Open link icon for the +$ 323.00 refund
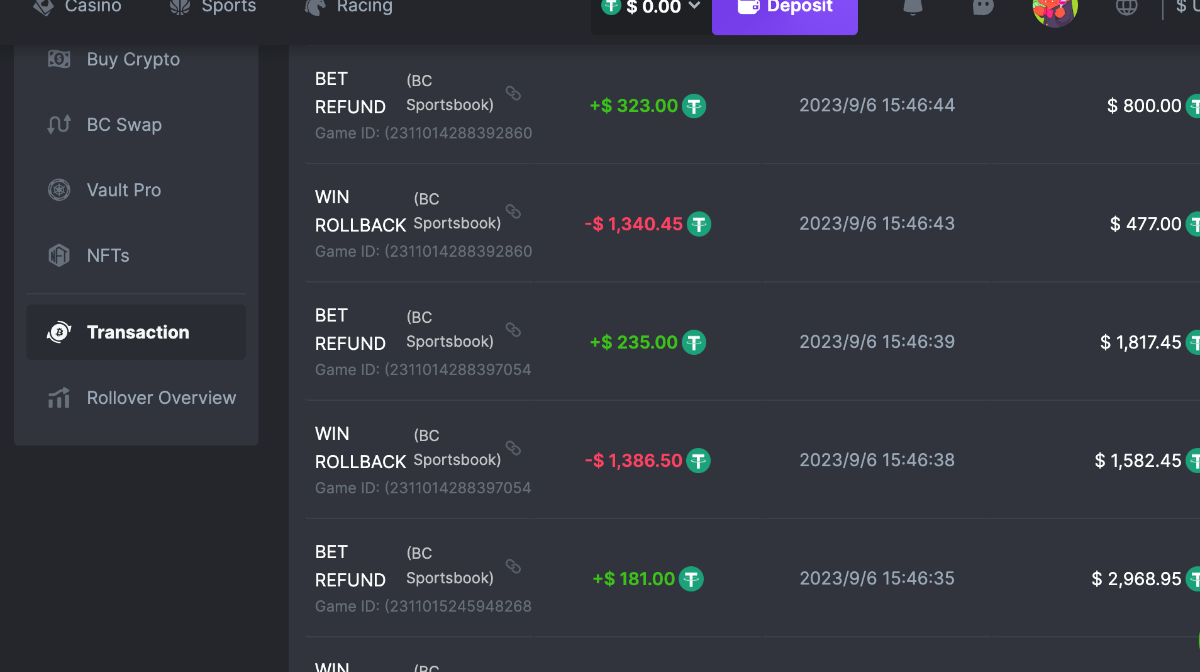1200x672 pixels. point(513,93)
